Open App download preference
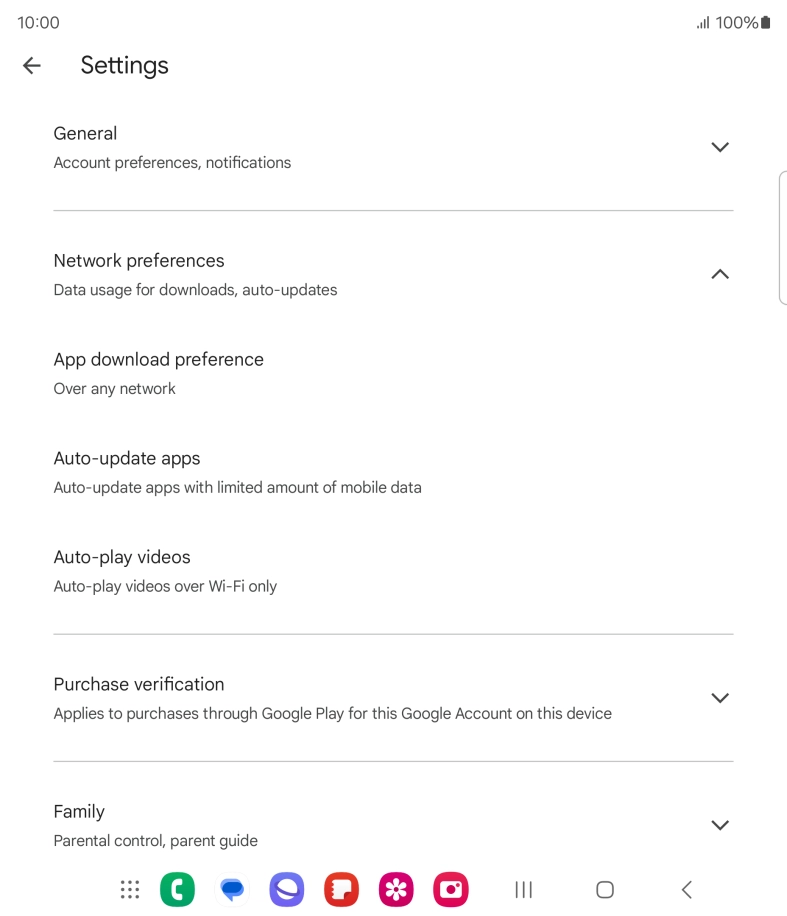Screen dimensions: 787x916 pos(159,370)
